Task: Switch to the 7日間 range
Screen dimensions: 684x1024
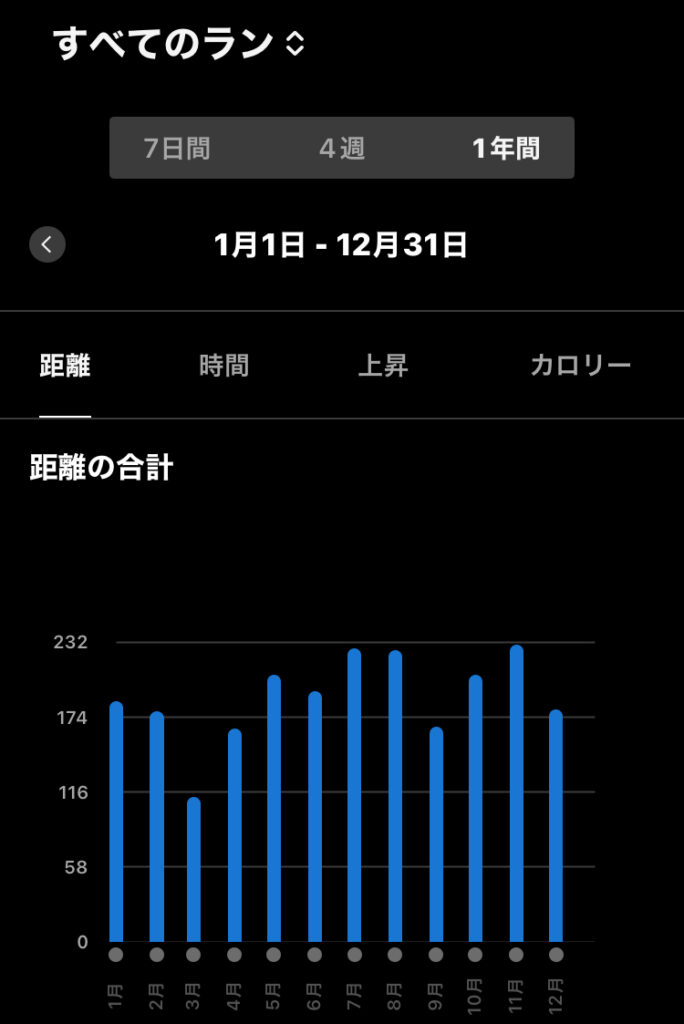Action: pyautogui.click(x=177, y=149)
